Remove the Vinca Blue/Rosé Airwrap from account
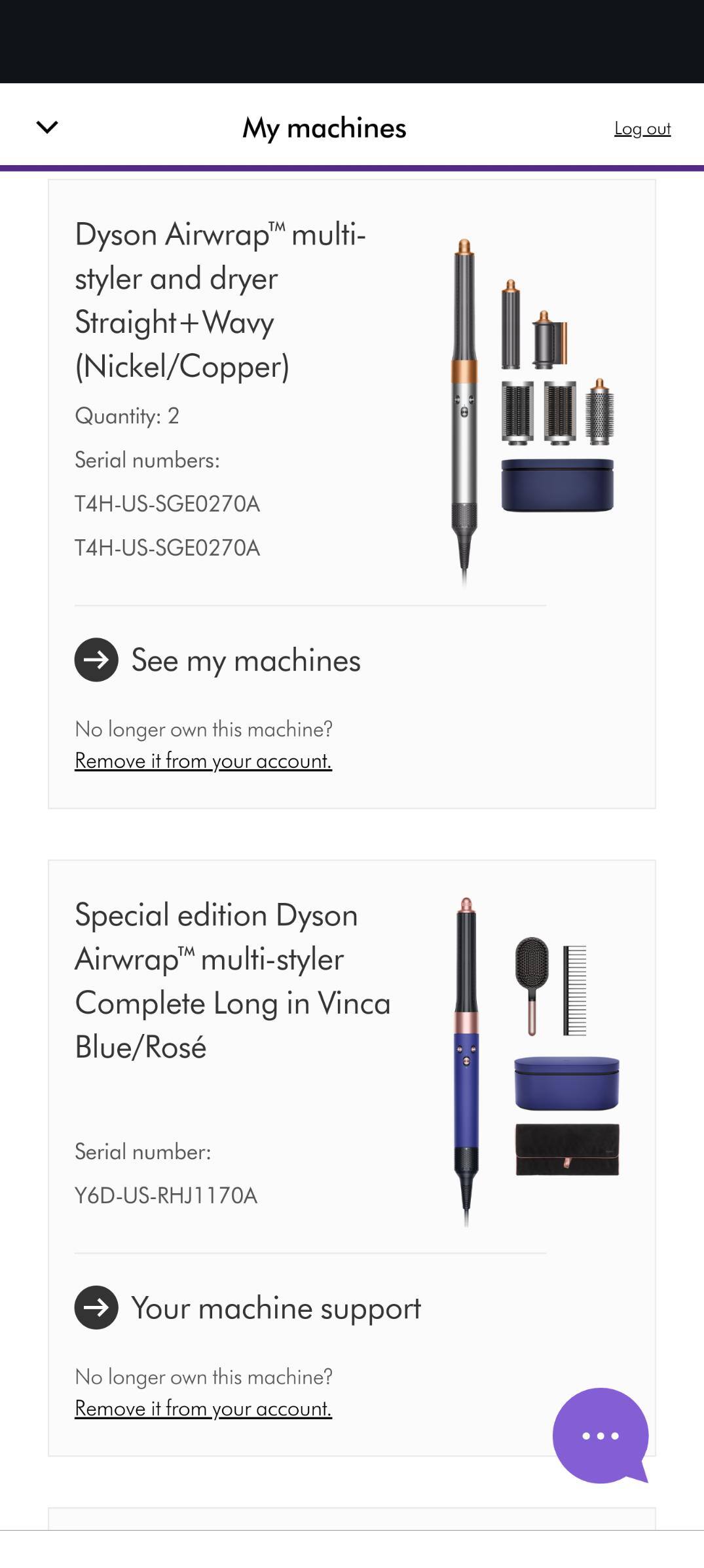 point(203,1408)
